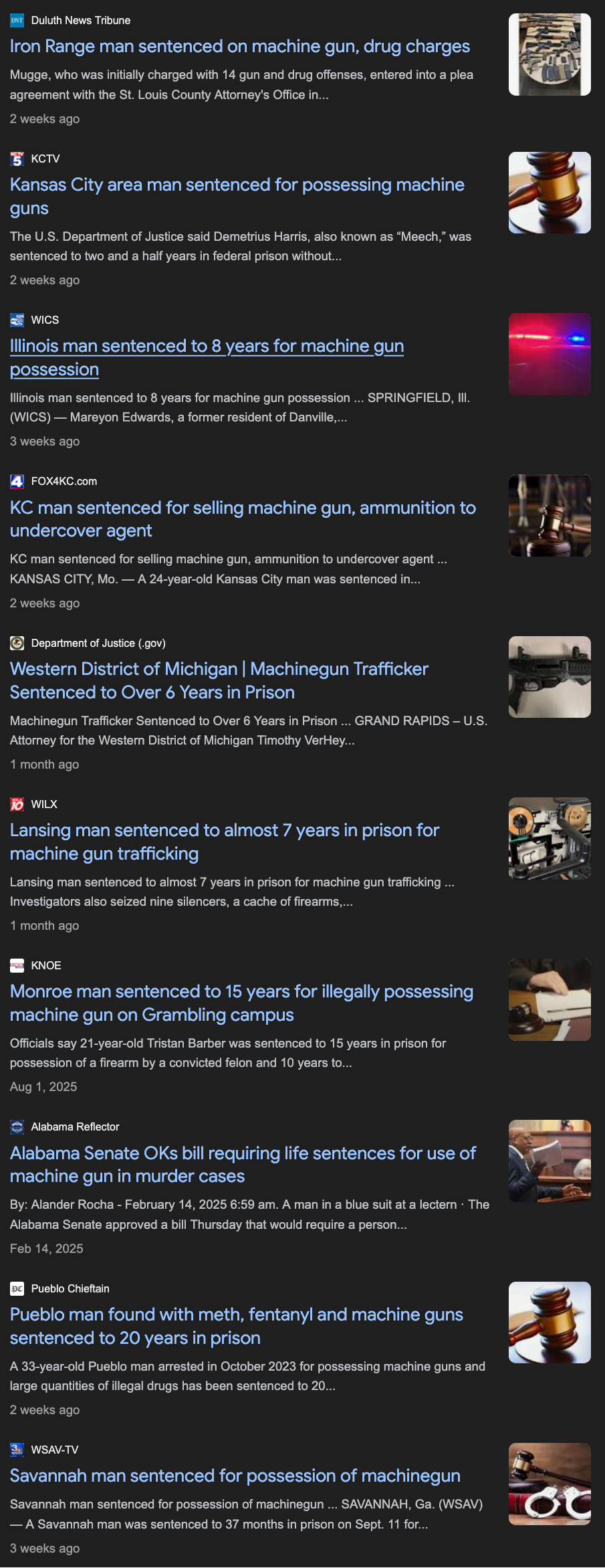605x1568 pixels.
Task: Tap the Duluth News Tribune guns thumbnail
Action: (x=550, y=55)
